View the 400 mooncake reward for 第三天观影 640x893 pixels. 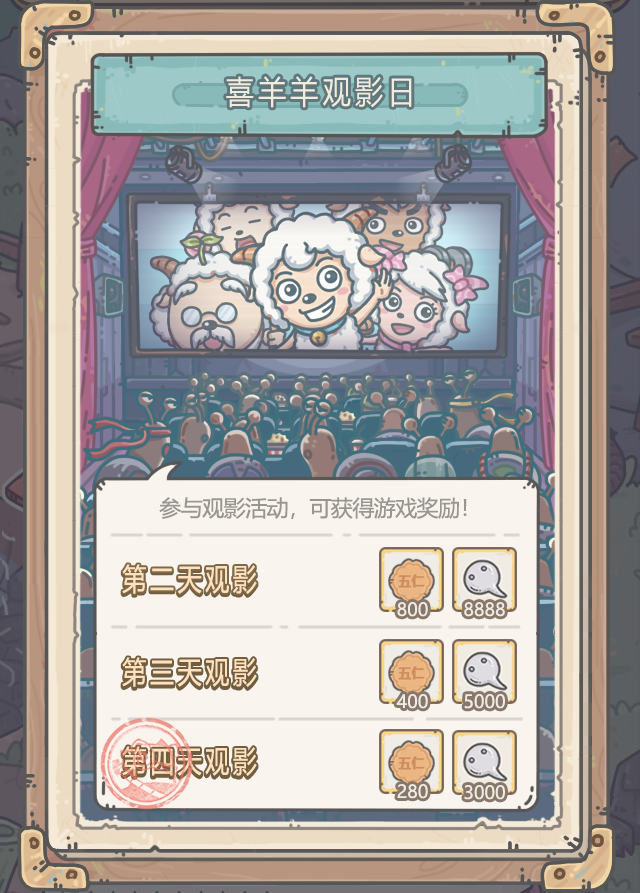(x=411, y=672)
